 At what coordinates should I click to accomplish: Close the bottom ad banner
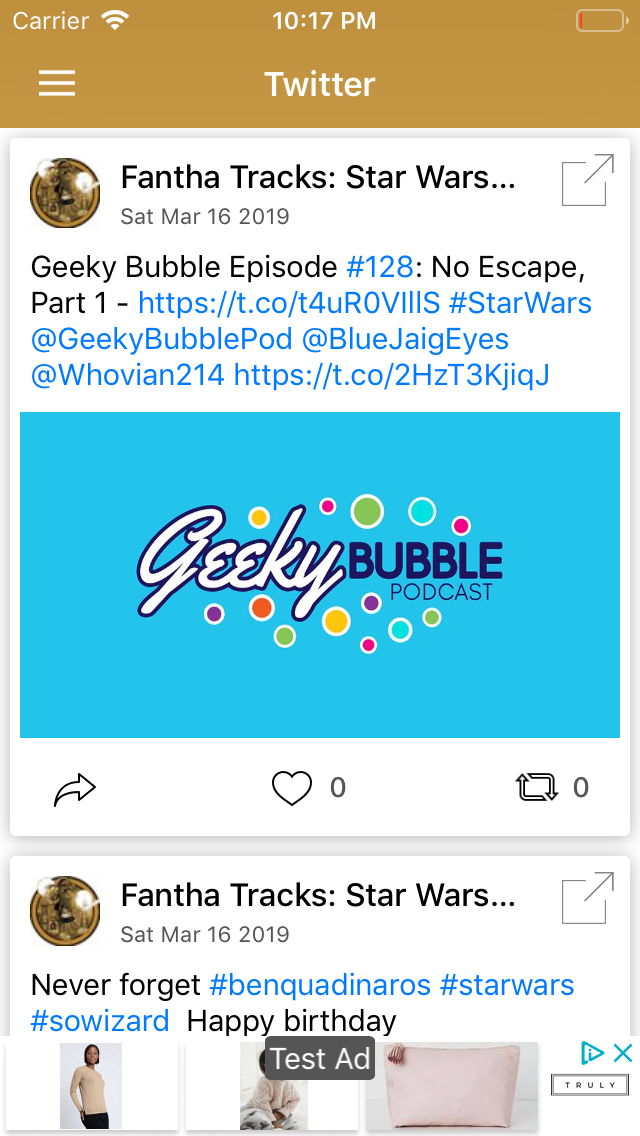click(x=623, y=1053)
